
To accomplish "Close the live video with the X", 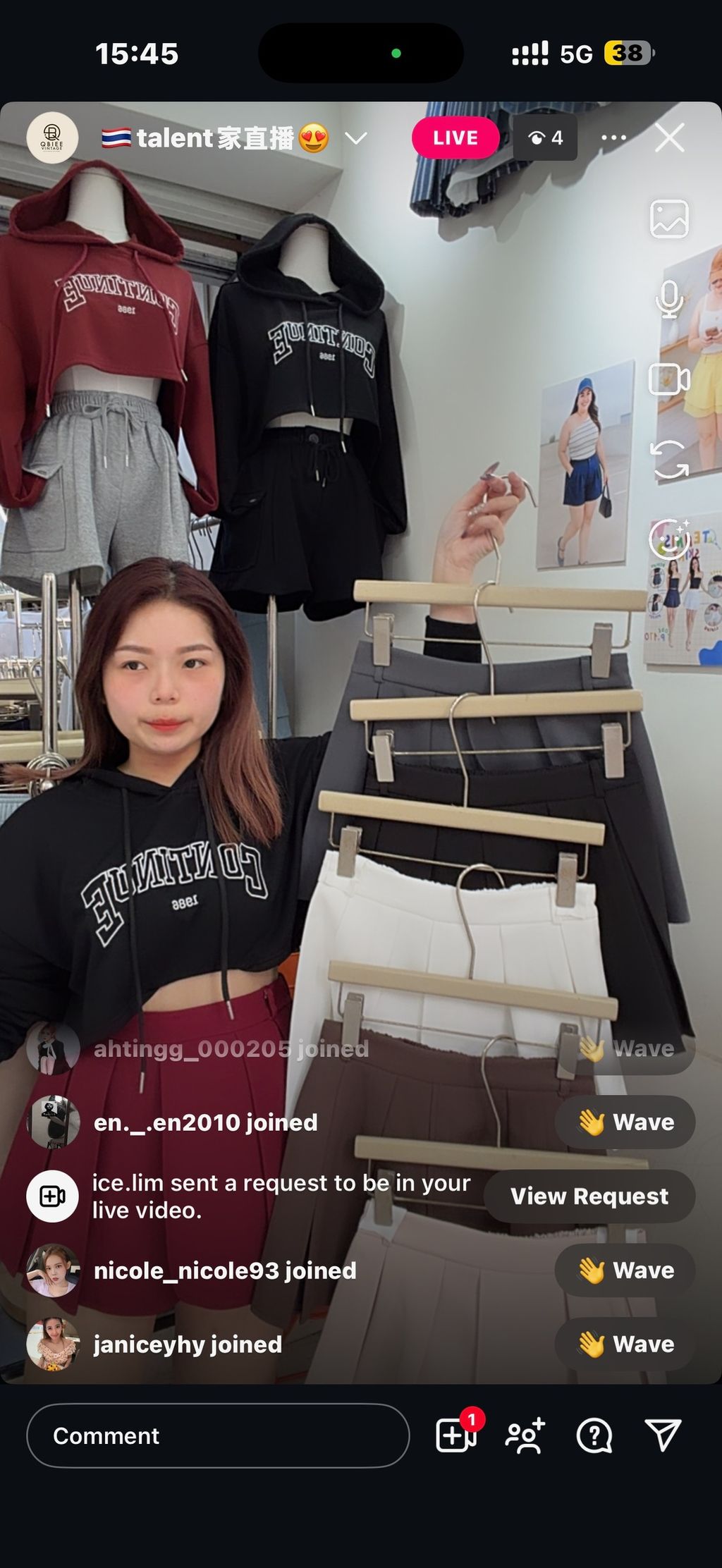I will pos(669,137).
